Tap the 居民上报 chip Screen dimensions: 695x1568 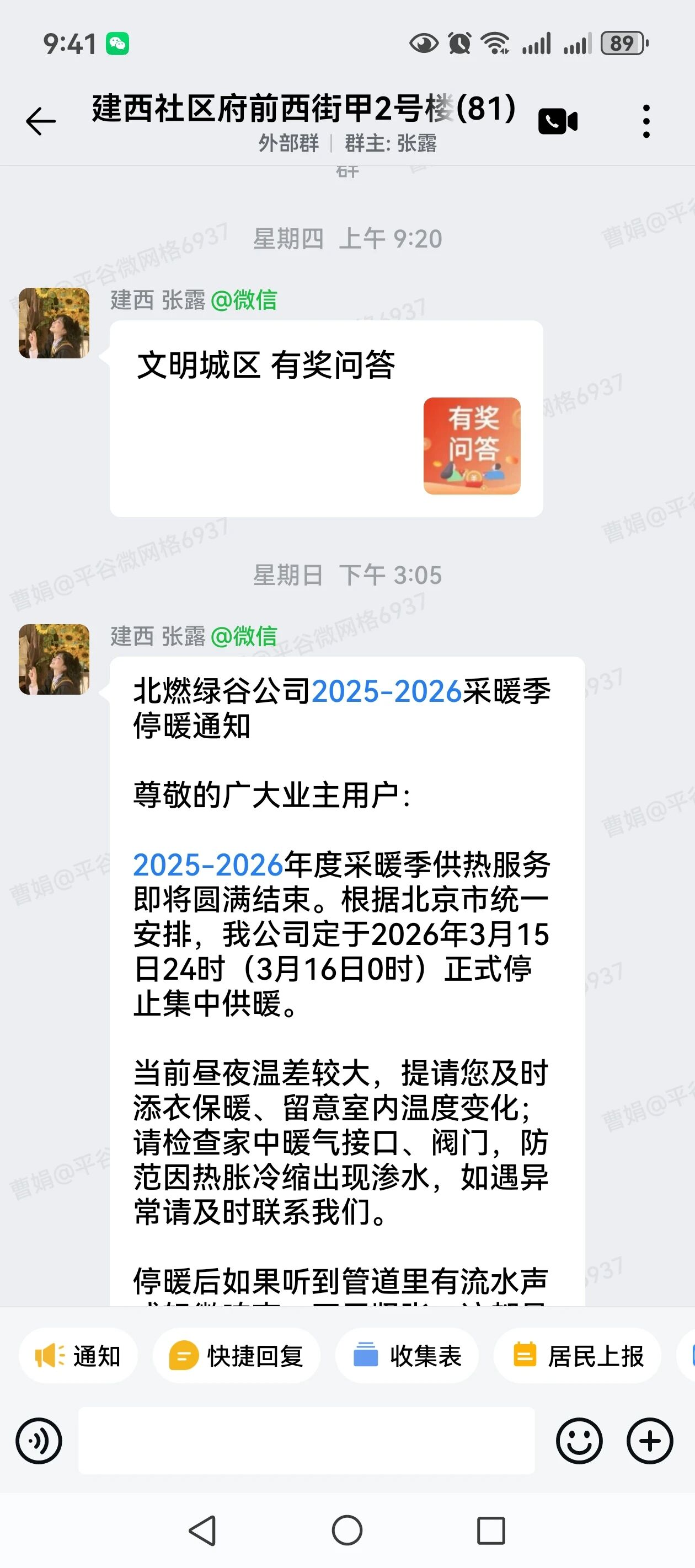[578, 1356]
